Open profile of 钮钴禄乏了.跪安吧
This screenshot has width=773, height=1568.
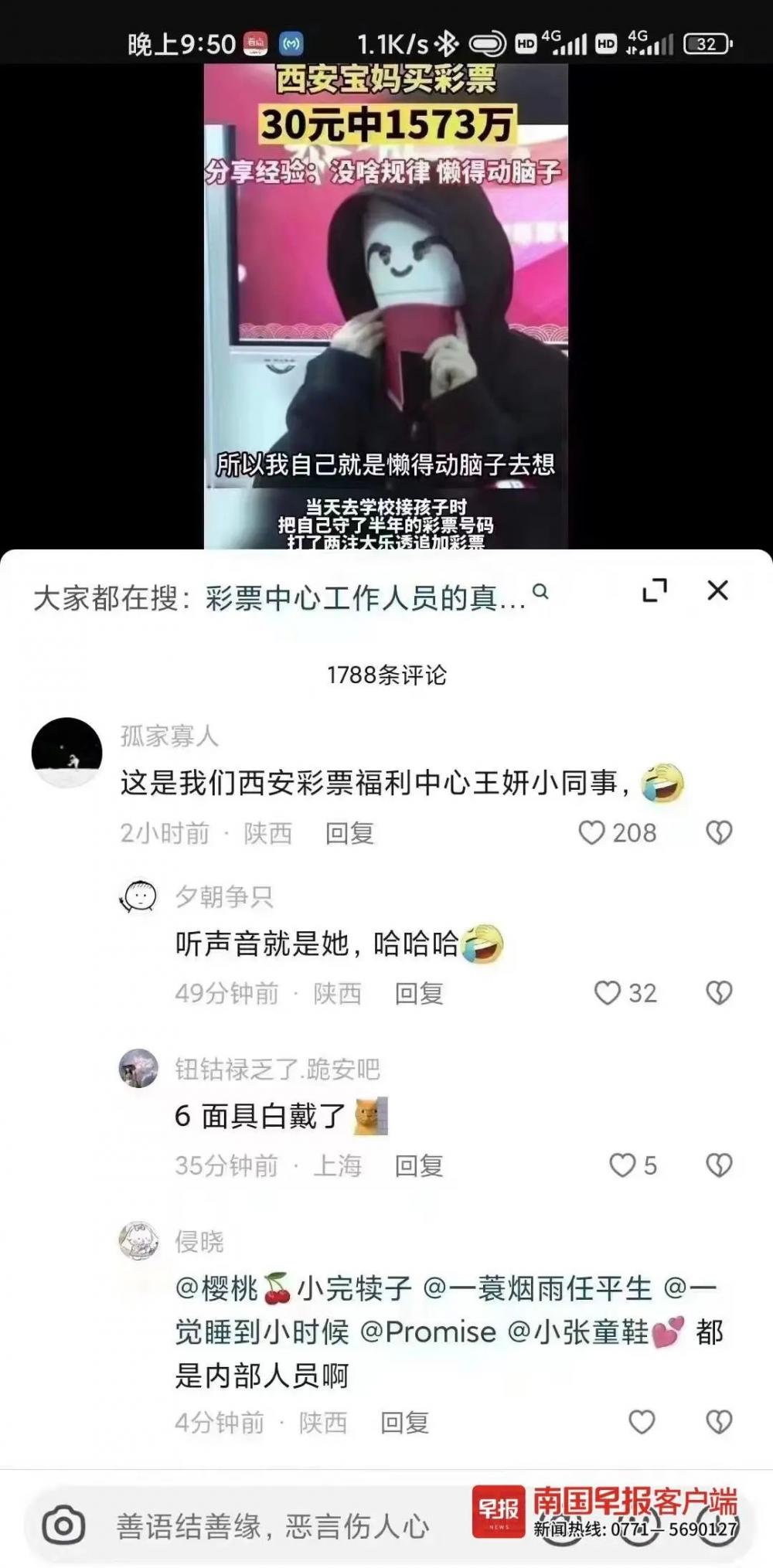(x=139, y=1069)
